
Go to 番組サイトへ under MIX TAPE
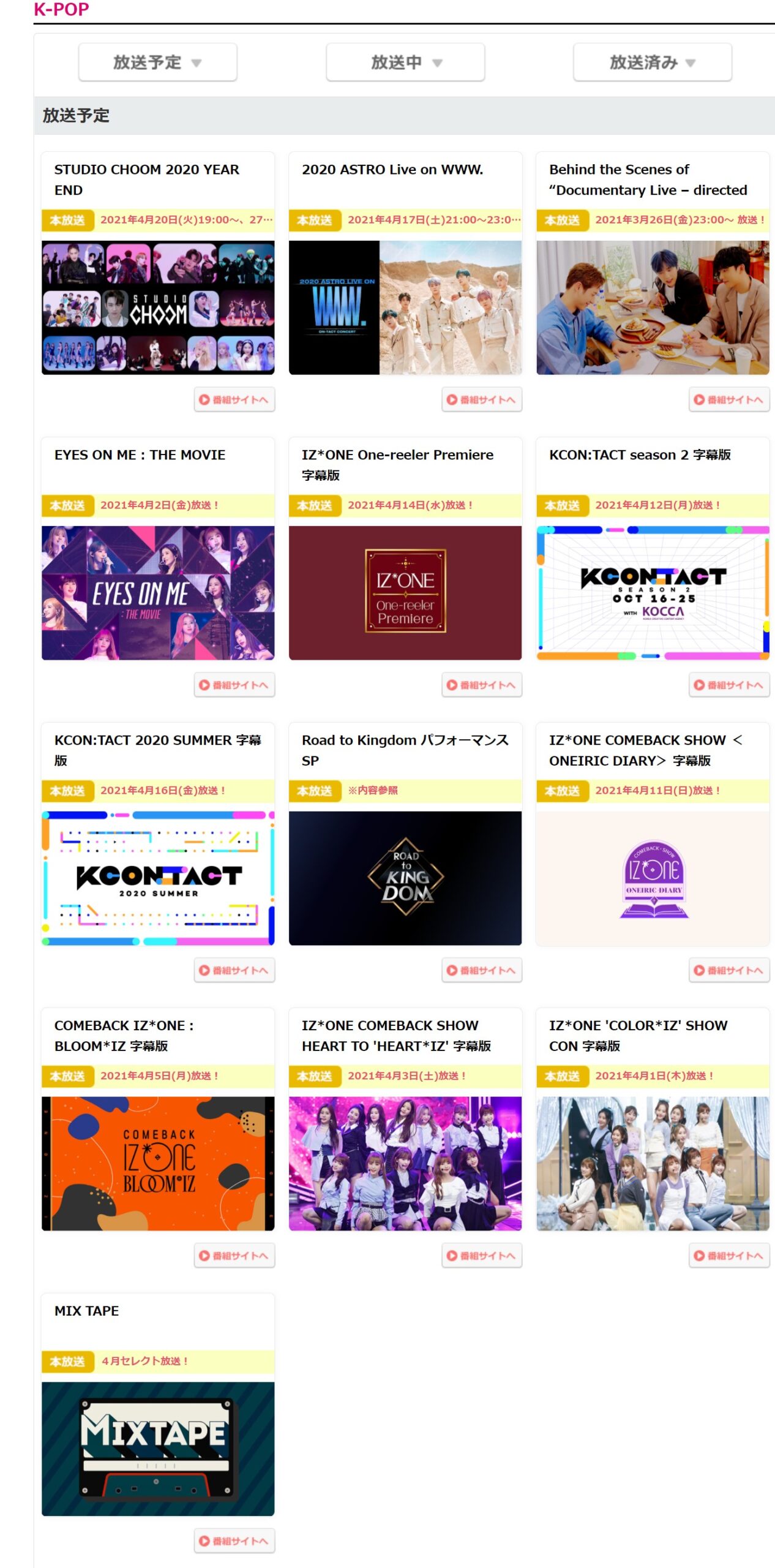click(234, 1541)
